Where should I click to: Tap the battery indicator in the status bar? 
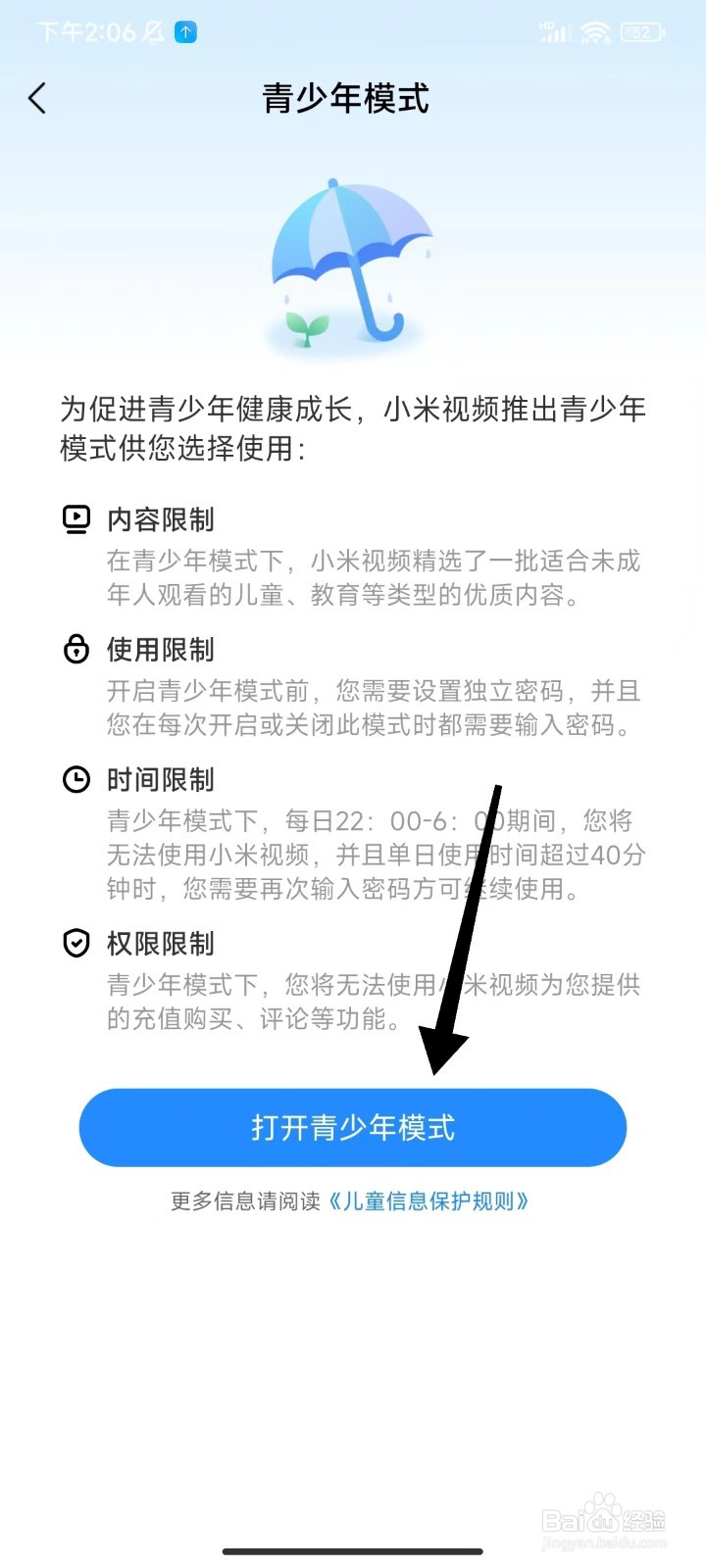pos(644,31)
